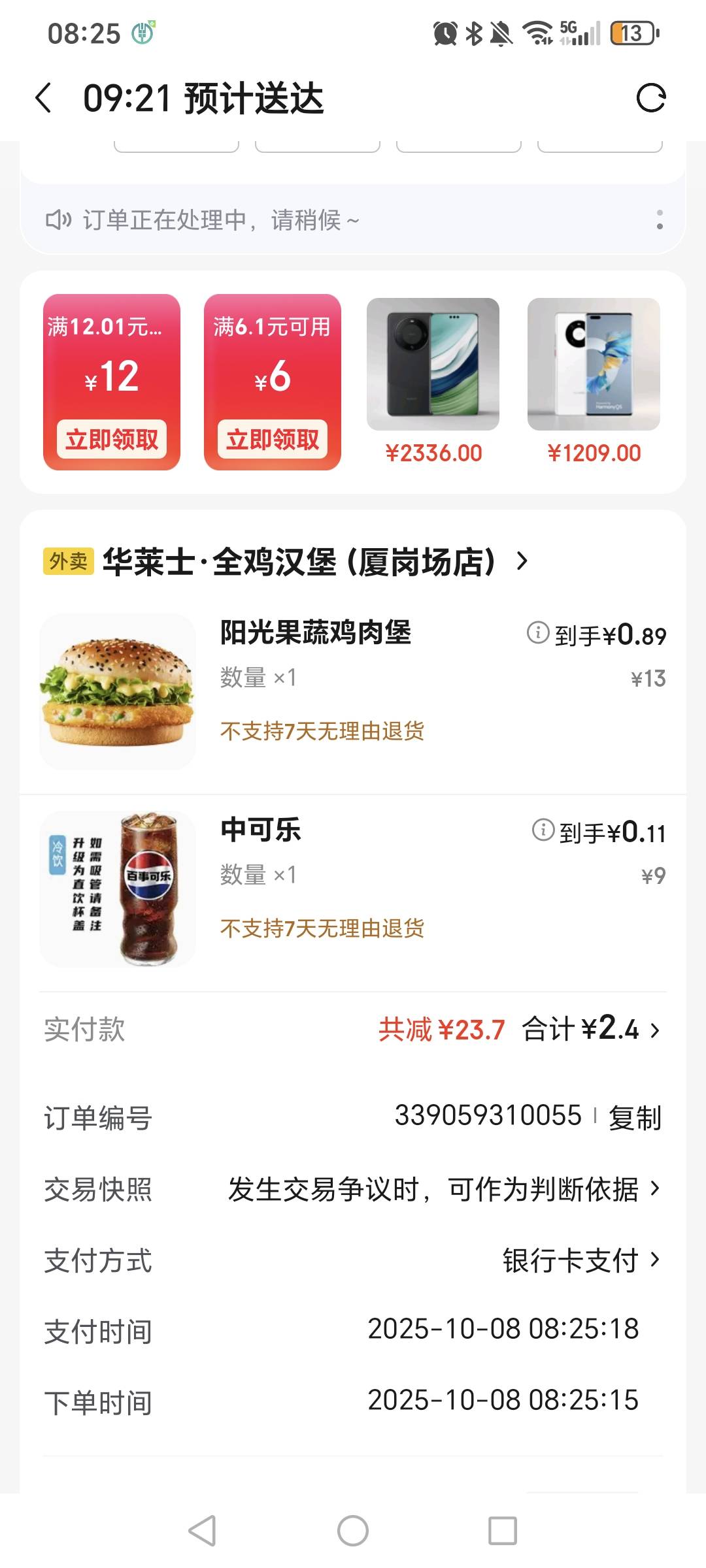This screenshot has height=1568, width=706.
Task: Tap the system home button
Action: tap(353, 1531)
